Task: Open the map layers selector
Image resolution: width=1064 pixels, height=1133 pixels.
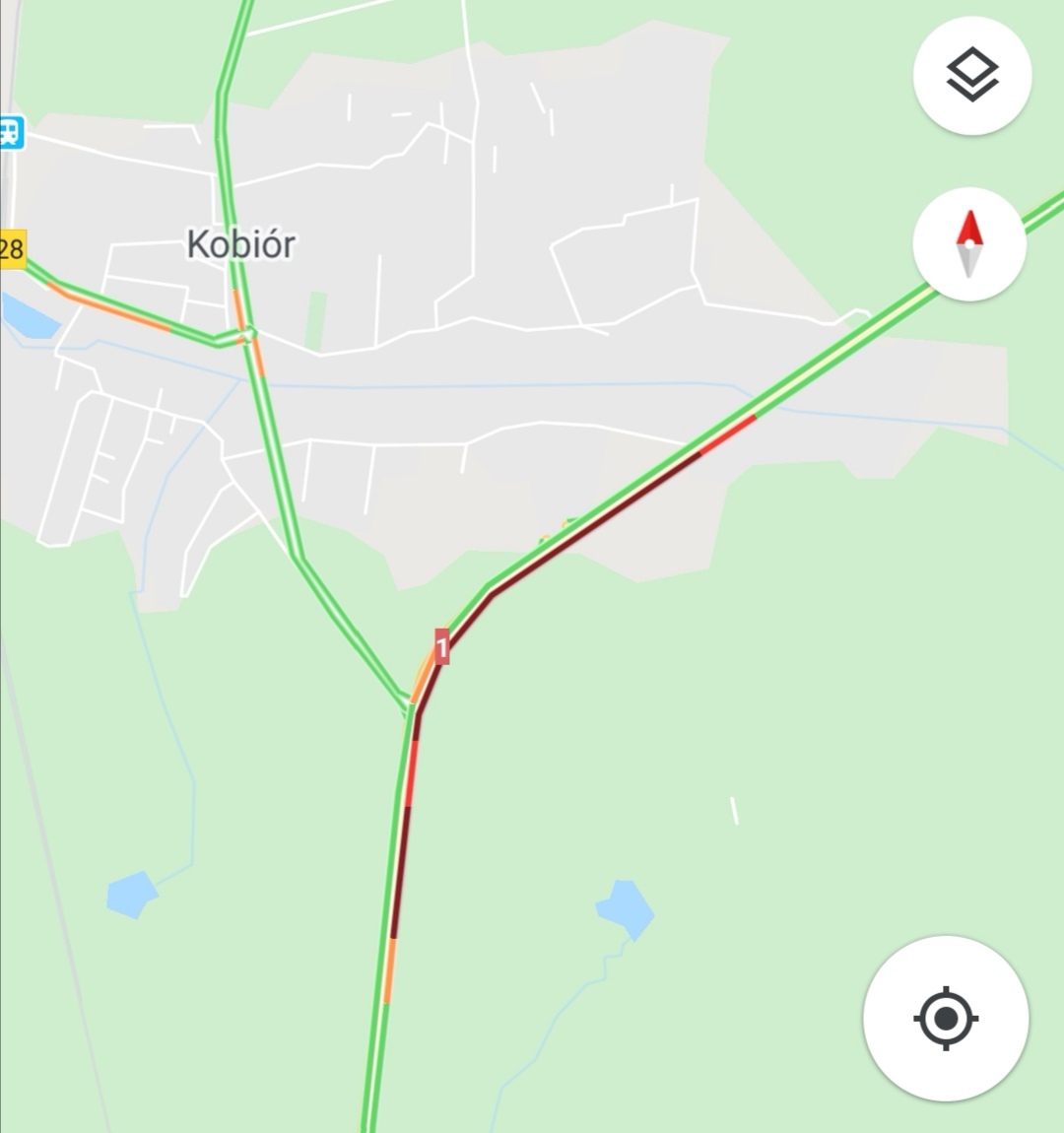Action: (x=971, y=75)
